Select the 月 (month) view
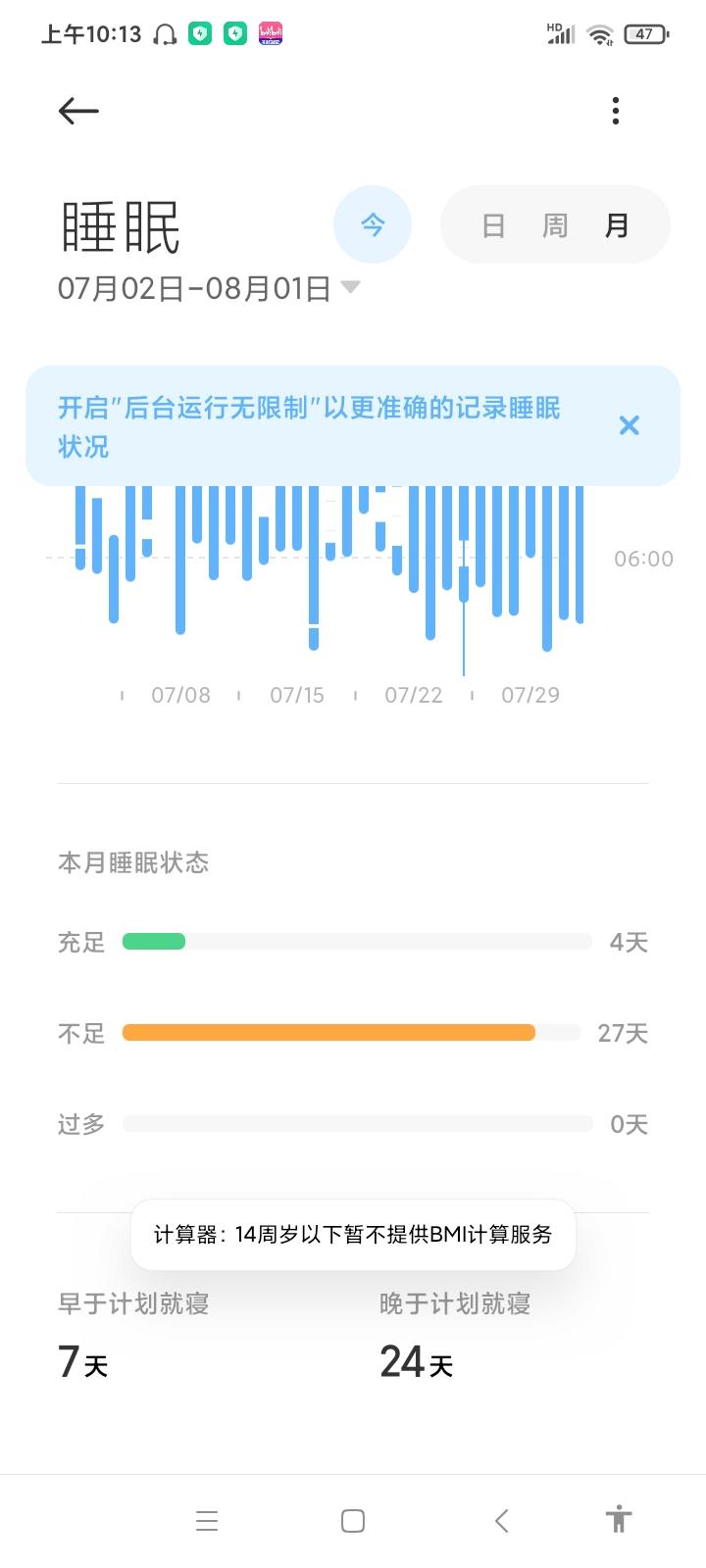706x1568 pixels. point(616,226)
